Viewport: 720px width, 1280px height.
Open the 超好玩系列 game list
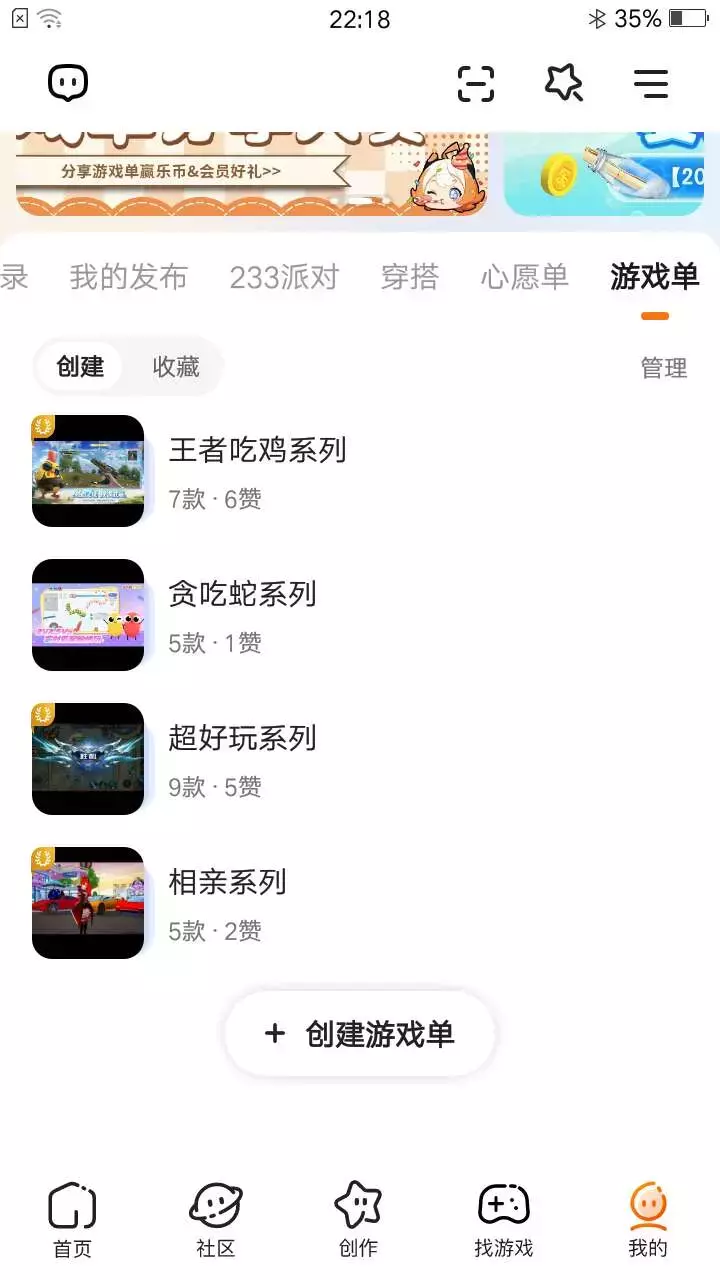[242, 758]
